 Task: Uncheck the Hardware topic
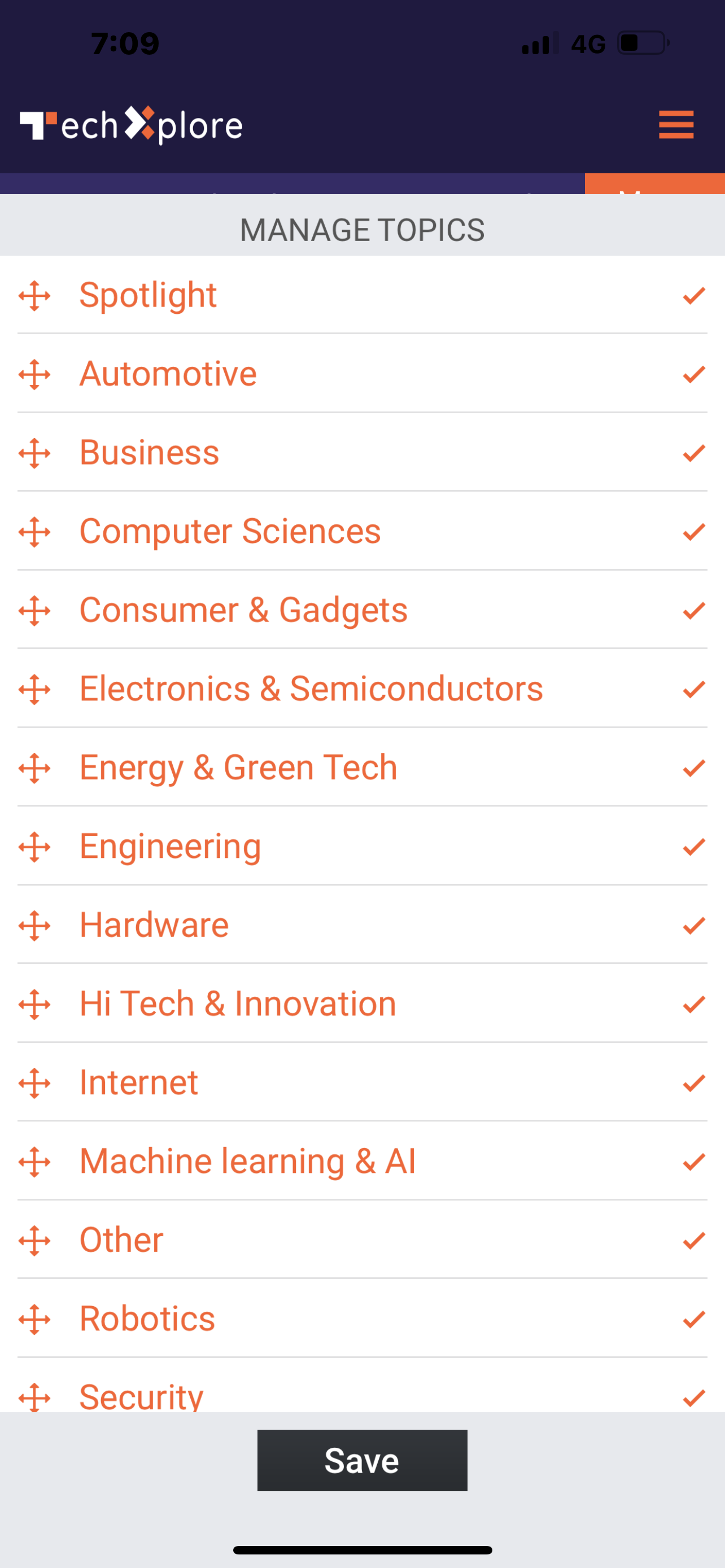[x=694, y=926]
